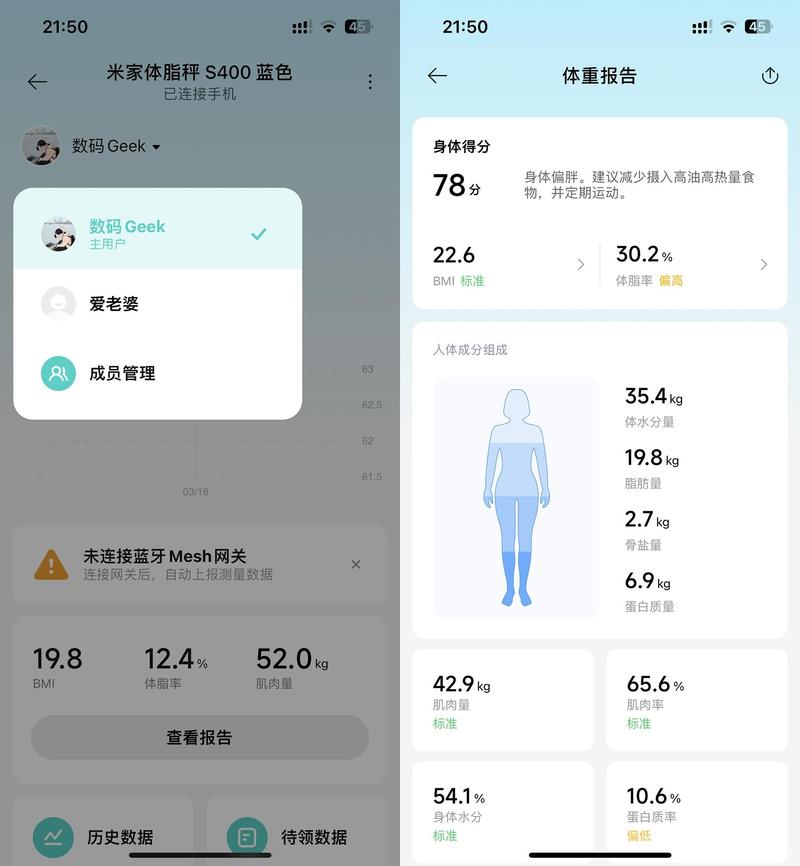Viewport: 800px width, 866px height.
Task: Select the 数码 Geek main user
Action: 157,233
